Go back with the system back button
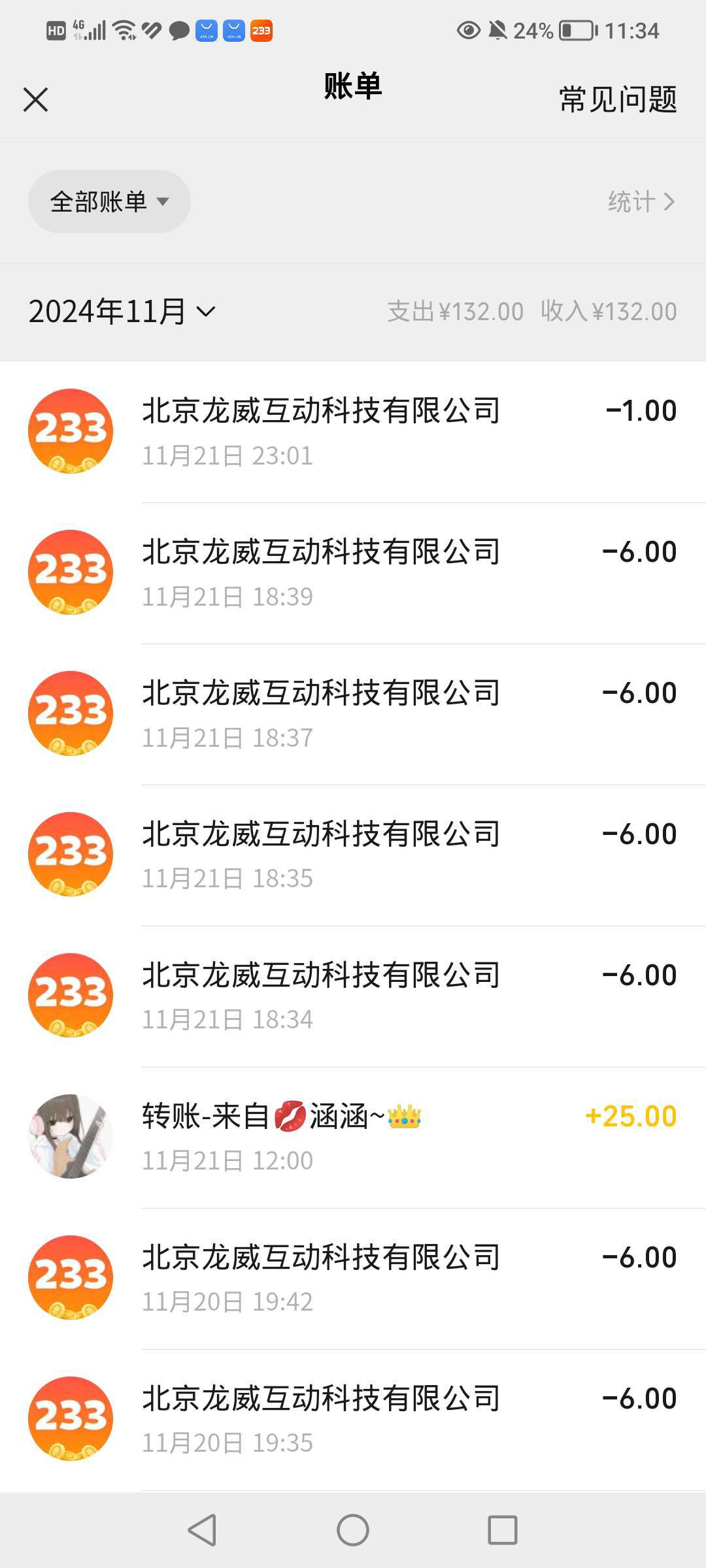 pyautogui.click(x=202, y=1530)
